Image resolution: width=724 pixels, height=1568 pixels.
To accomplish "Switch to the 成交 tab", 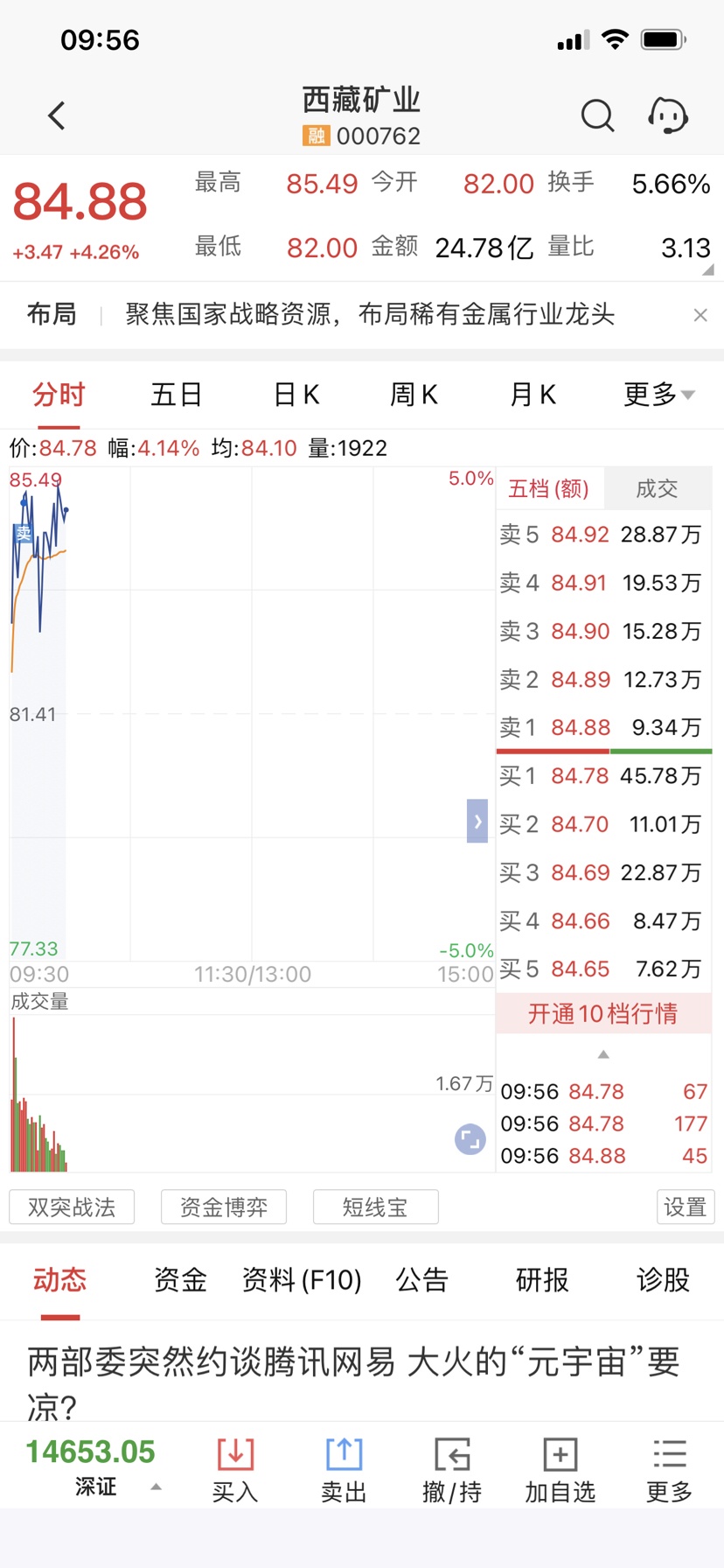I will (657, 488).
